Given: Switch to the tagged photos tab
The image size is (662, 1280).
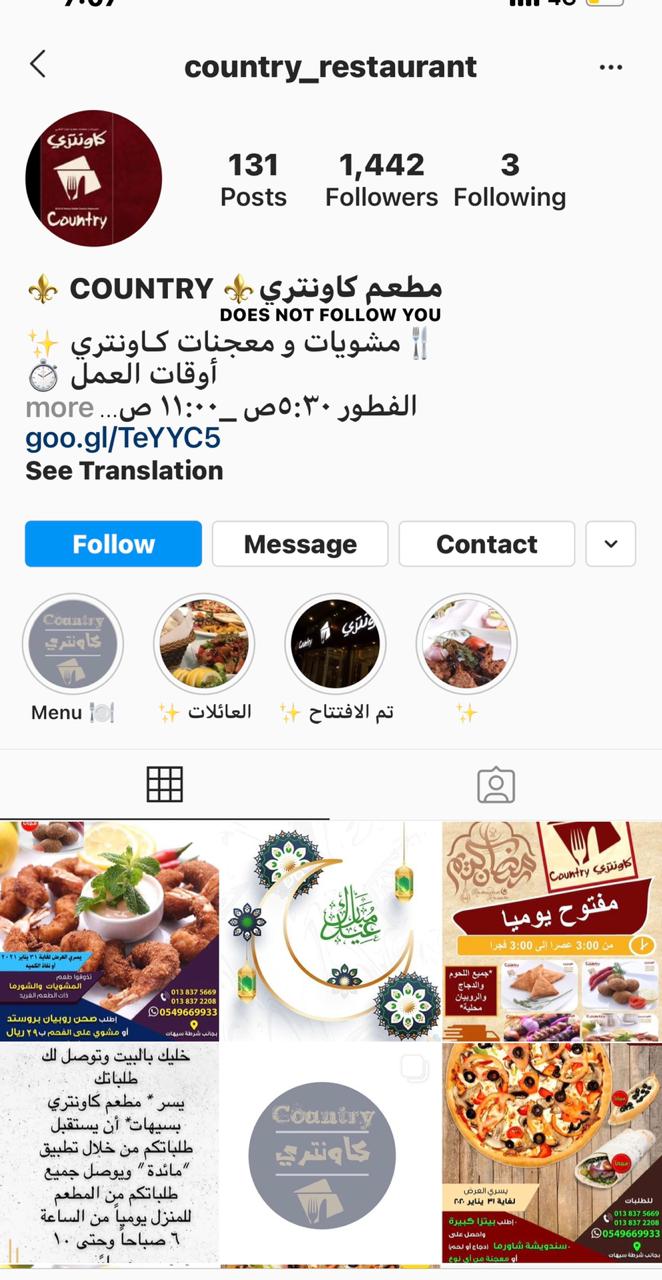Looking at the screenshot, I should [x=496, y=785].
